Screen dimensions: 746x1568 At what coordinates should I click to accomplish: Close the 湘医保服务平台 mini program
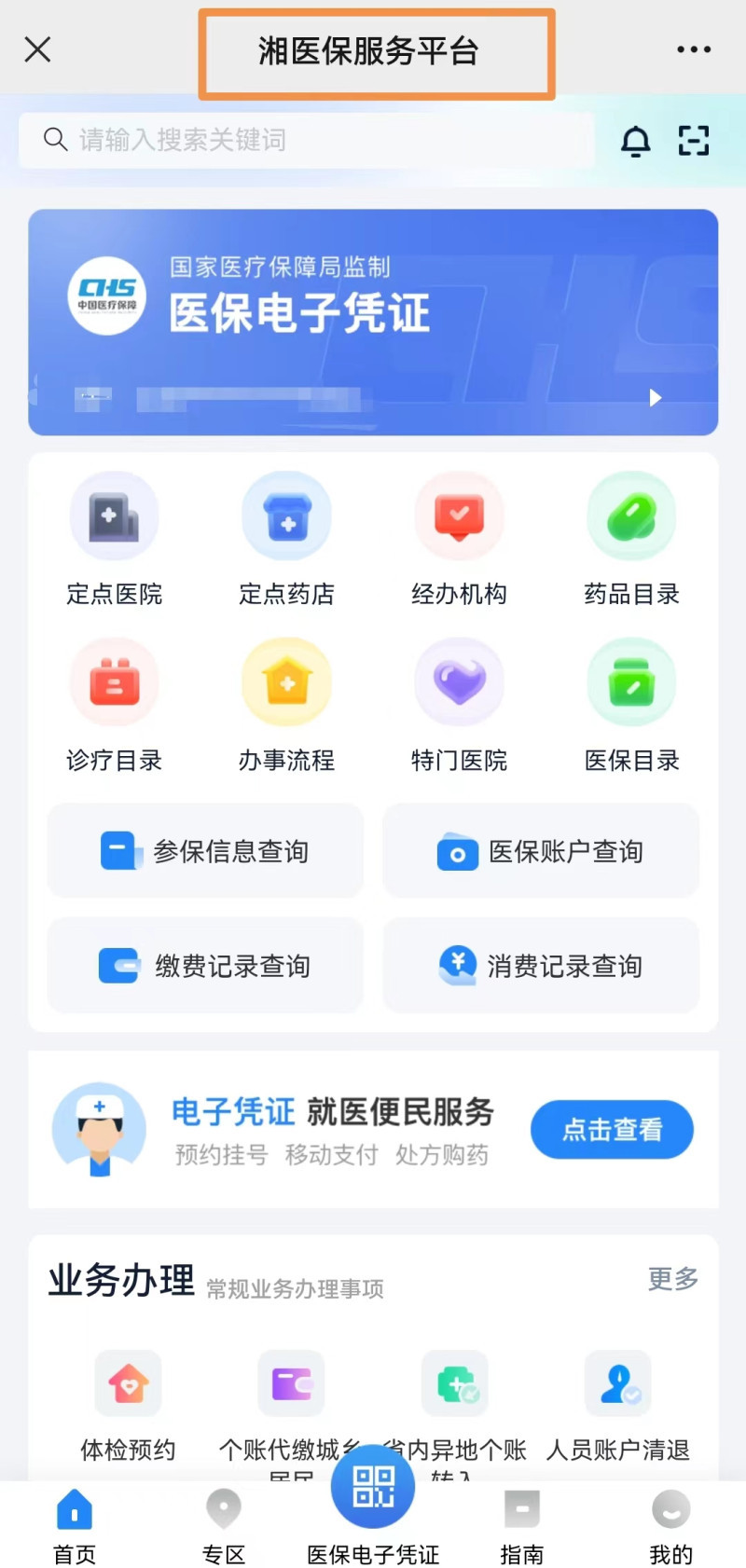point(37,49)
